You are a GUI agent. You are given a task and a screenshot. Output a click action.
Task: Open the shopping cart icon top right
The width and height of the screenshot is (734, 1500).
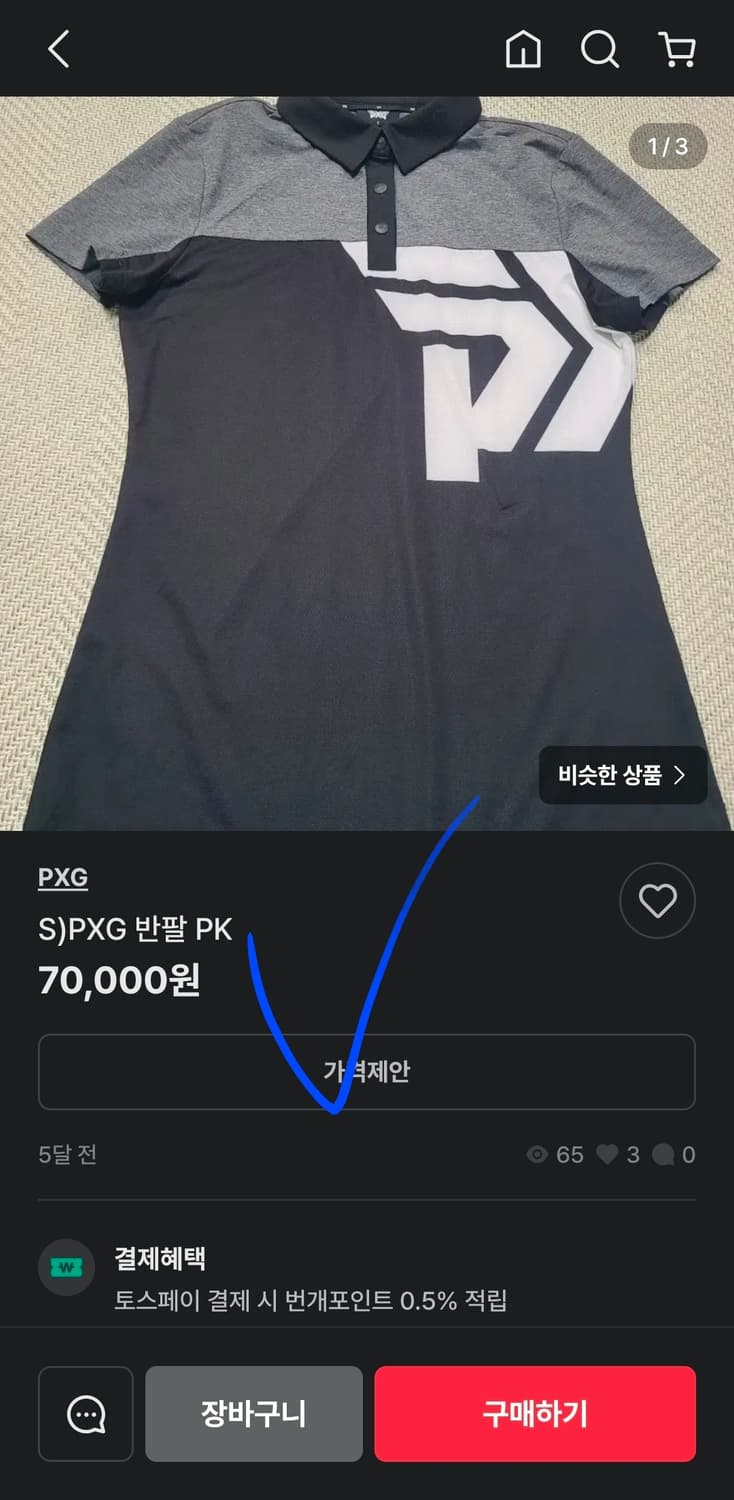coord(676,50)
